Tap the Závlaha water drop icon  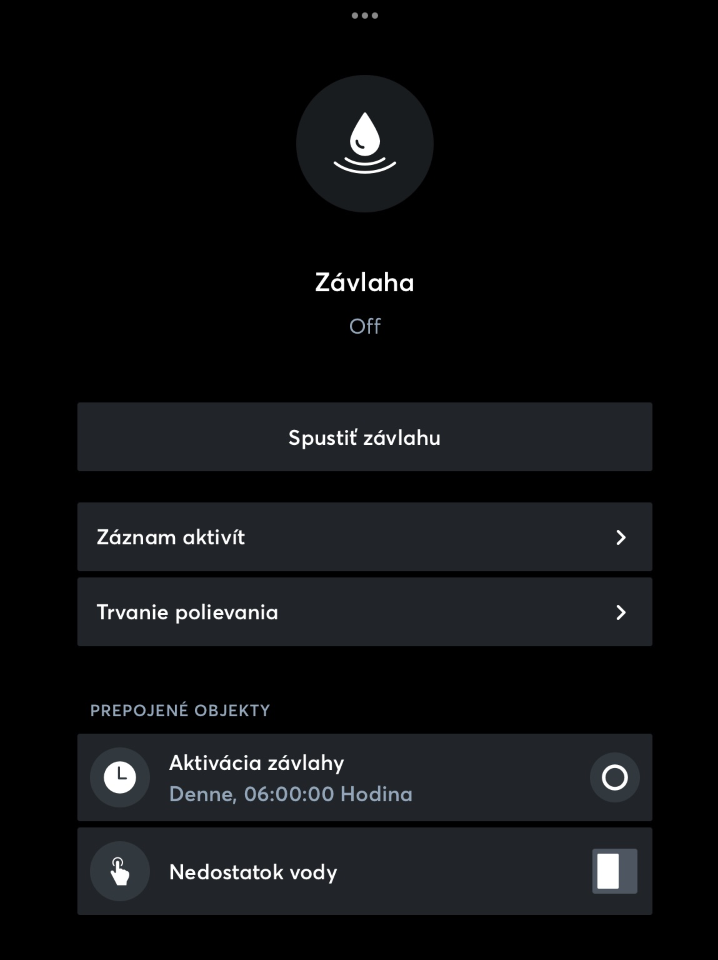pos(364,143)
